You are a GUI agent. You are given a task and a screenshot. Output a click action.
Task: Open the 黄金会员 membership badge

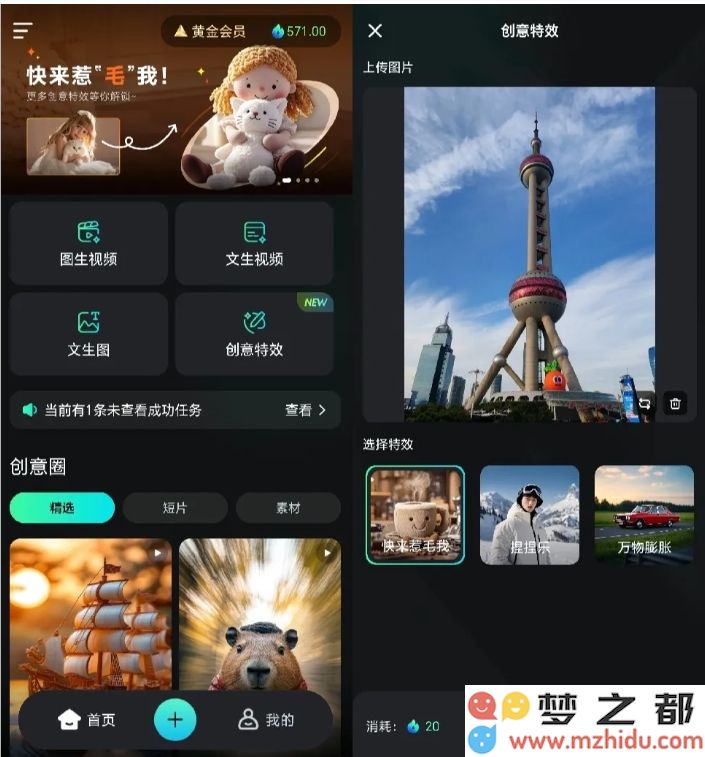[210, 31]
